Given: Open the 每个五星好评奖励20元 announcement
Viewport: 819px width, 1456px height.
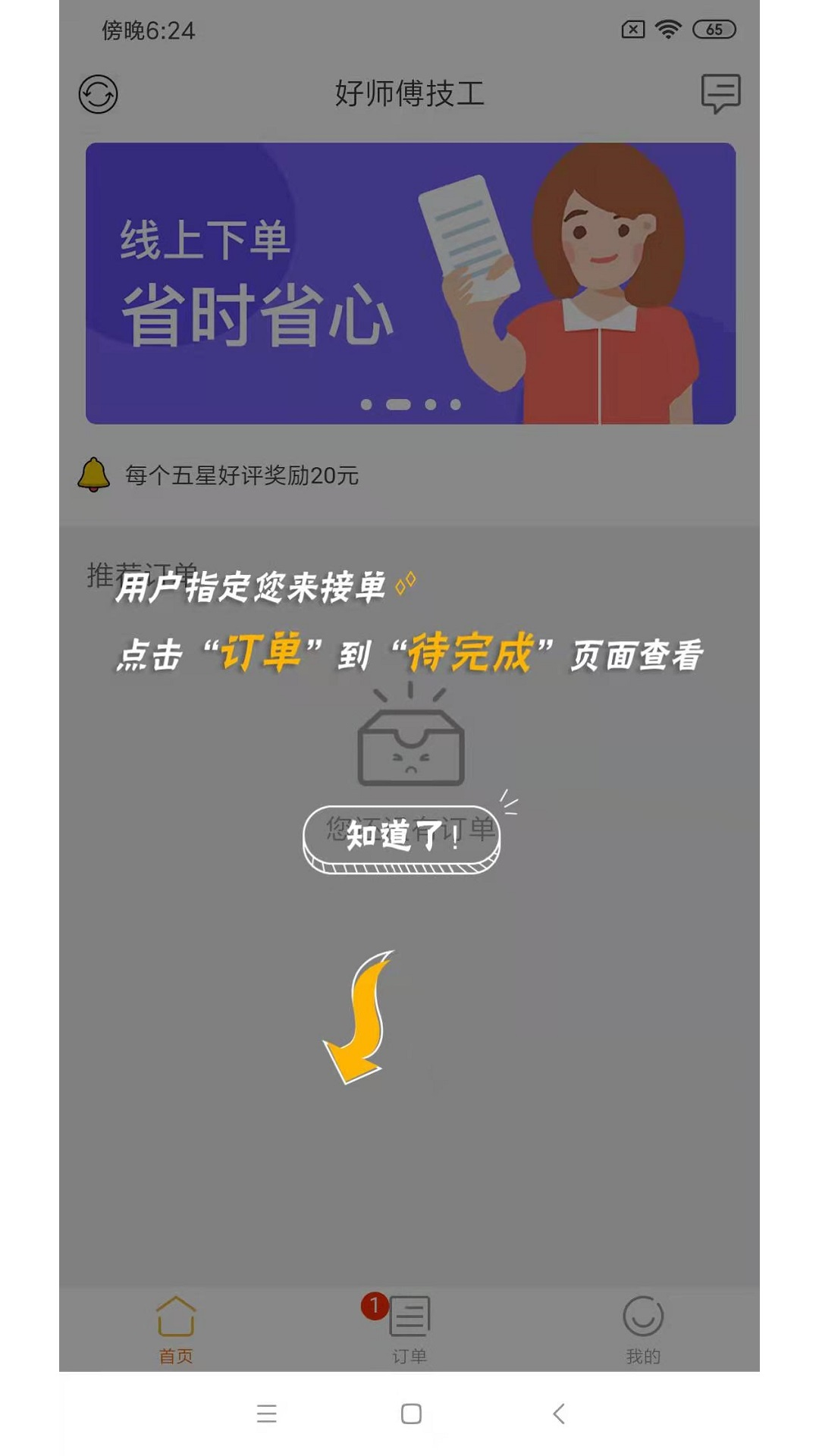Looking at the screenshot, I should coord(243,477).
